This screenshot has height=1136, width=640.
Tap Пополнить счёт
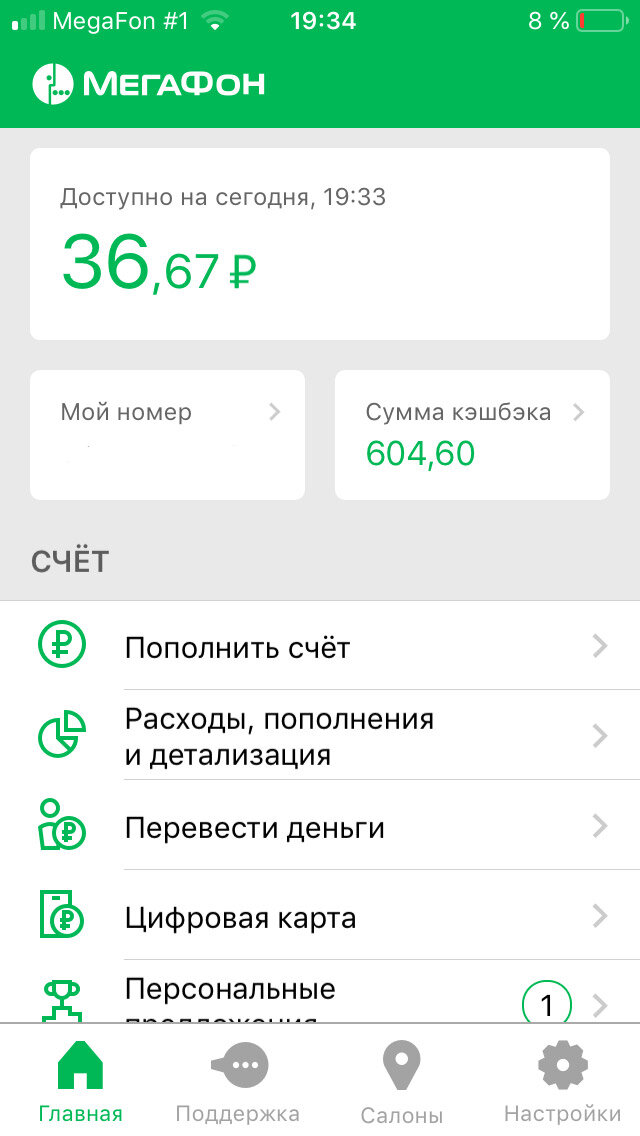320,646
